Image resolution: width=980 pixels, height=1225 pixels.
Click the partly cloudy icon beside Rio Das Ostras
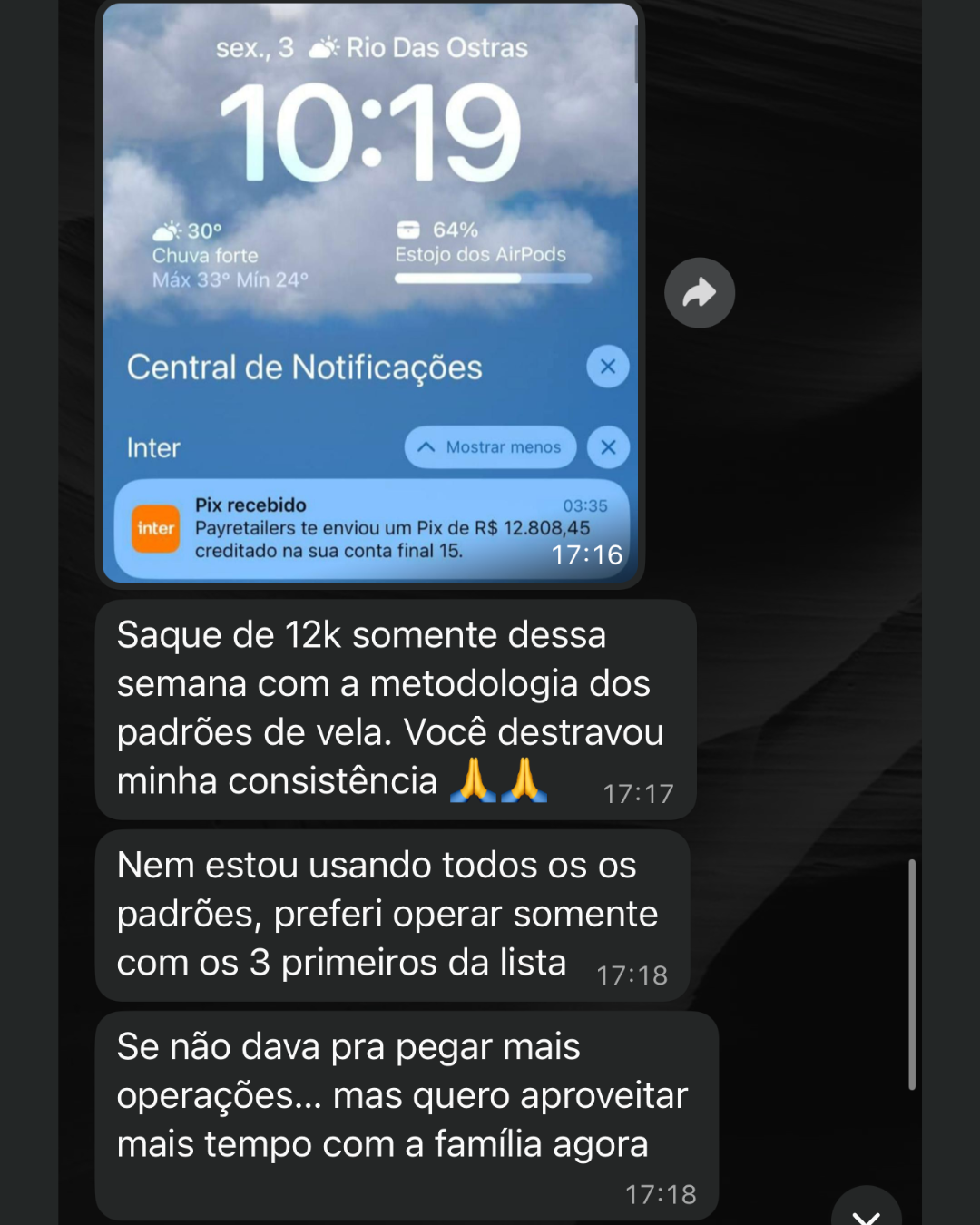[x=324, y=48]
